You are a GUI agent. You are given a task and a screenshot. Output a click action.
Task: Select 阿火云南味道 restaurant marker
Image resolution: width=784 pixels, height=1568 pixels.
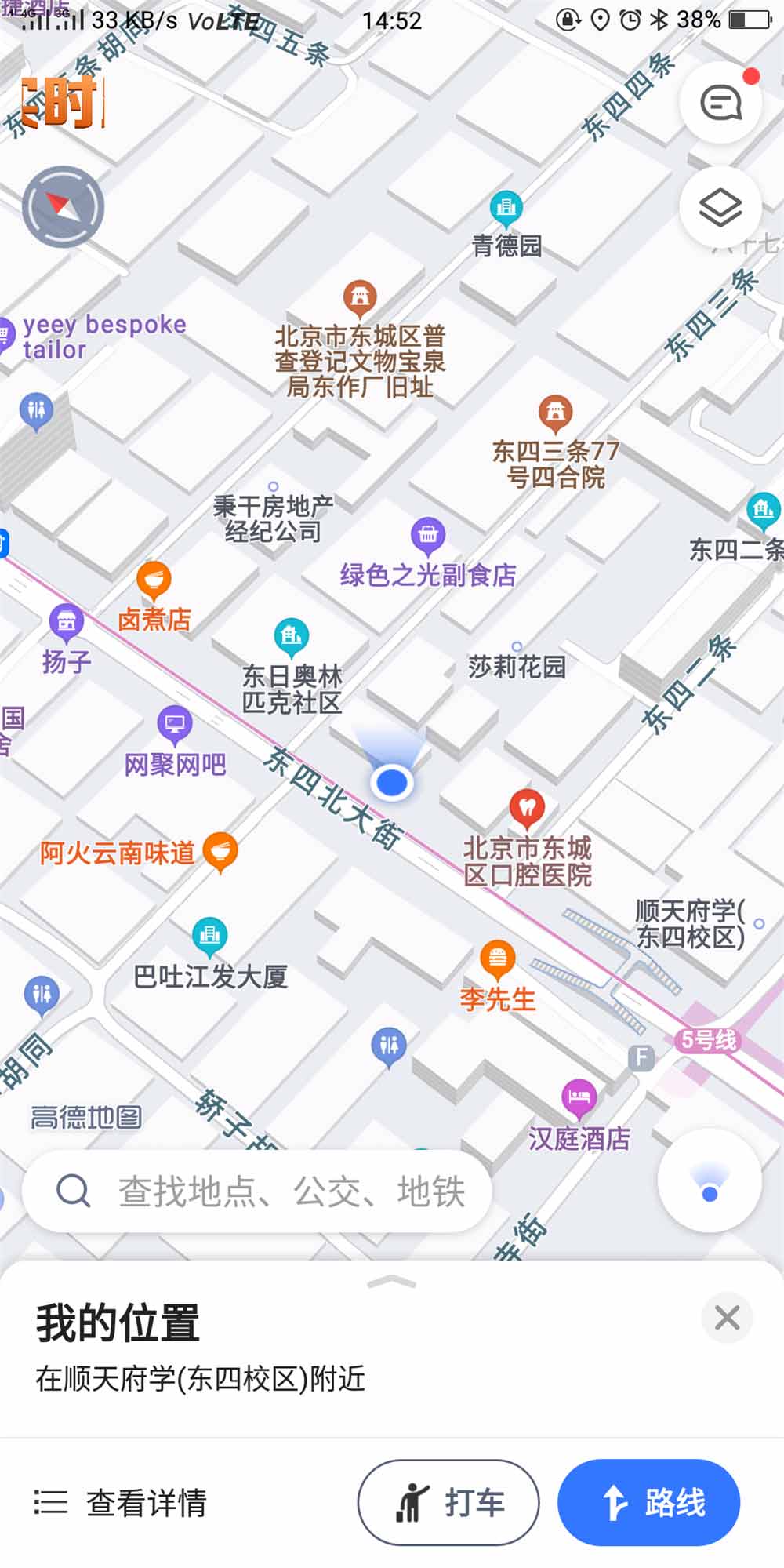tap(220, 852)
